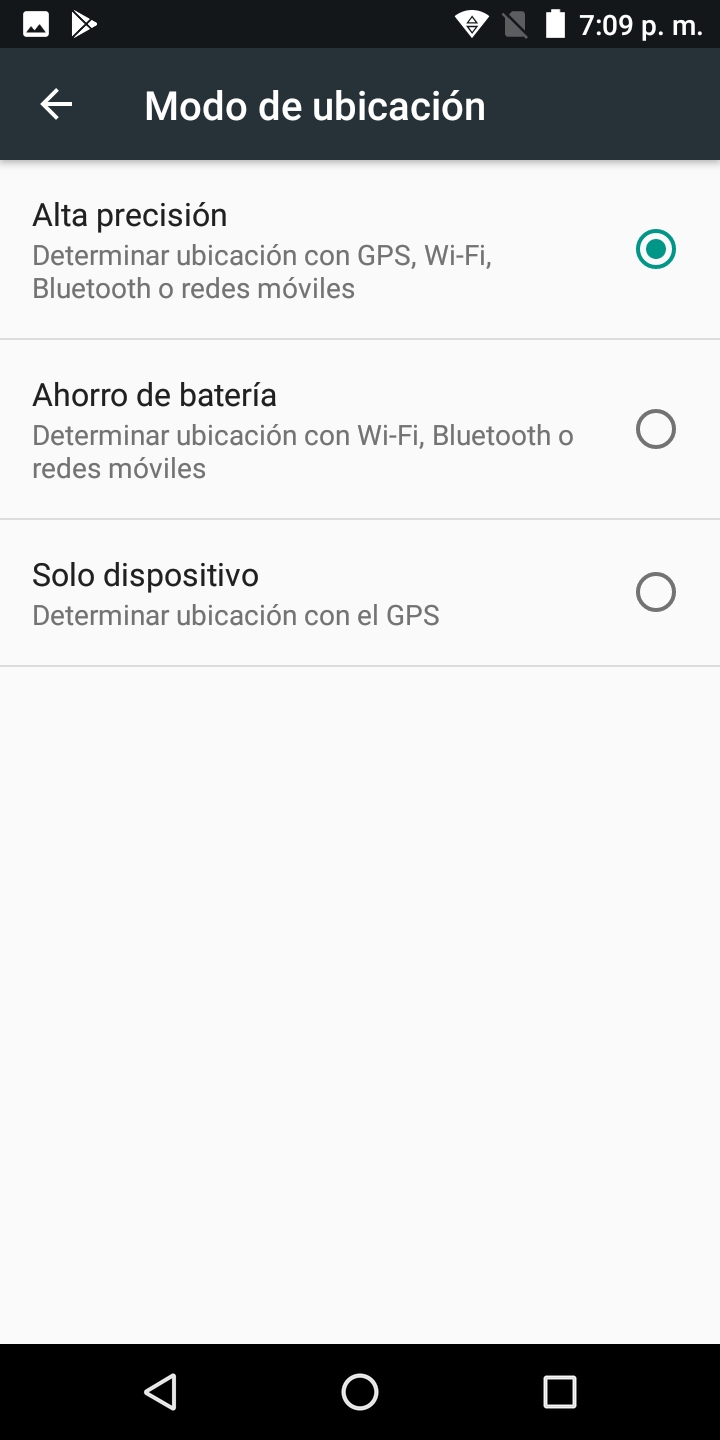Go back from Modo de ubicación
The width and height of the screenshot is (720, 1440).
tap(56, 105)
